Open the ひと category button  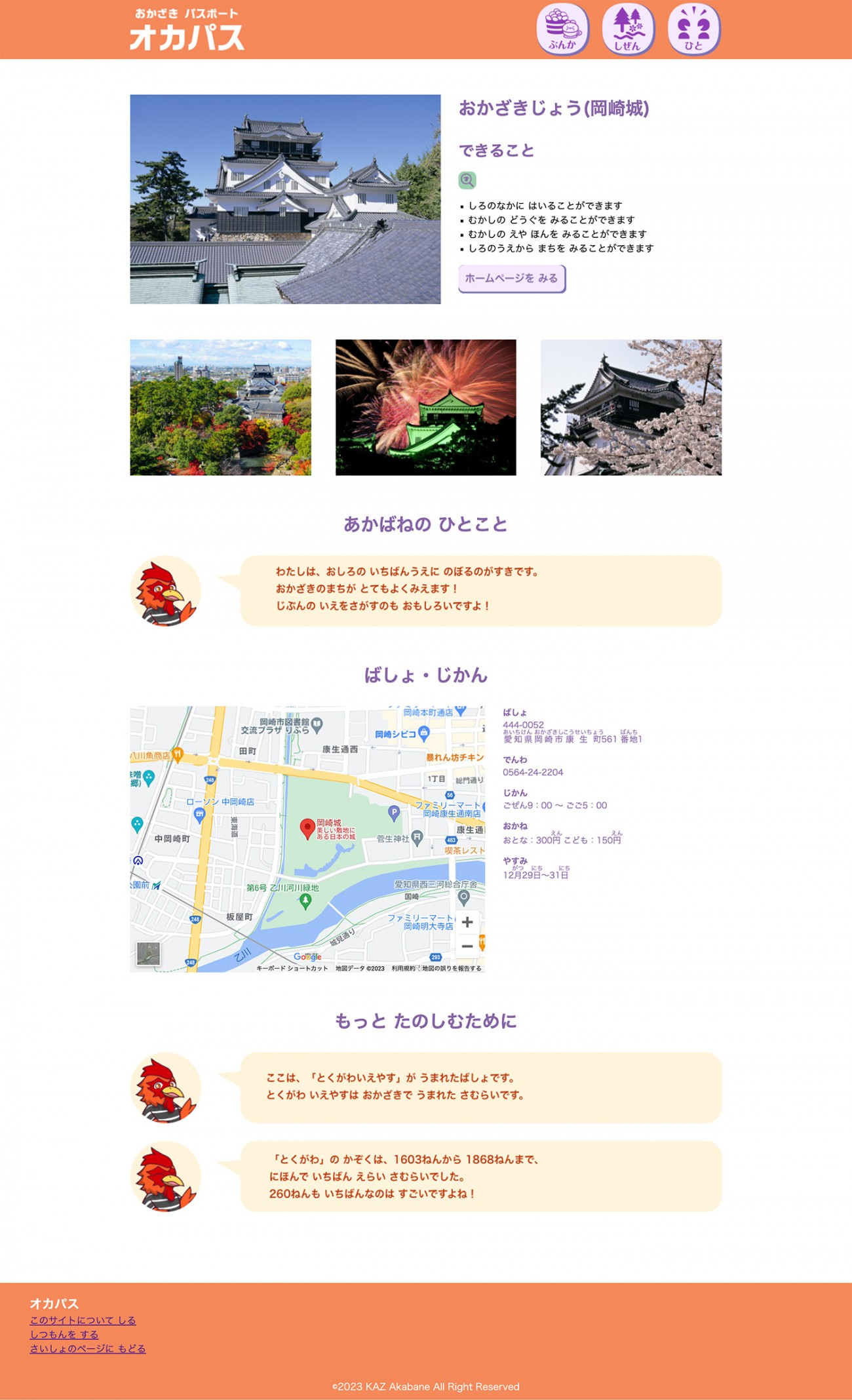point(693,29)
